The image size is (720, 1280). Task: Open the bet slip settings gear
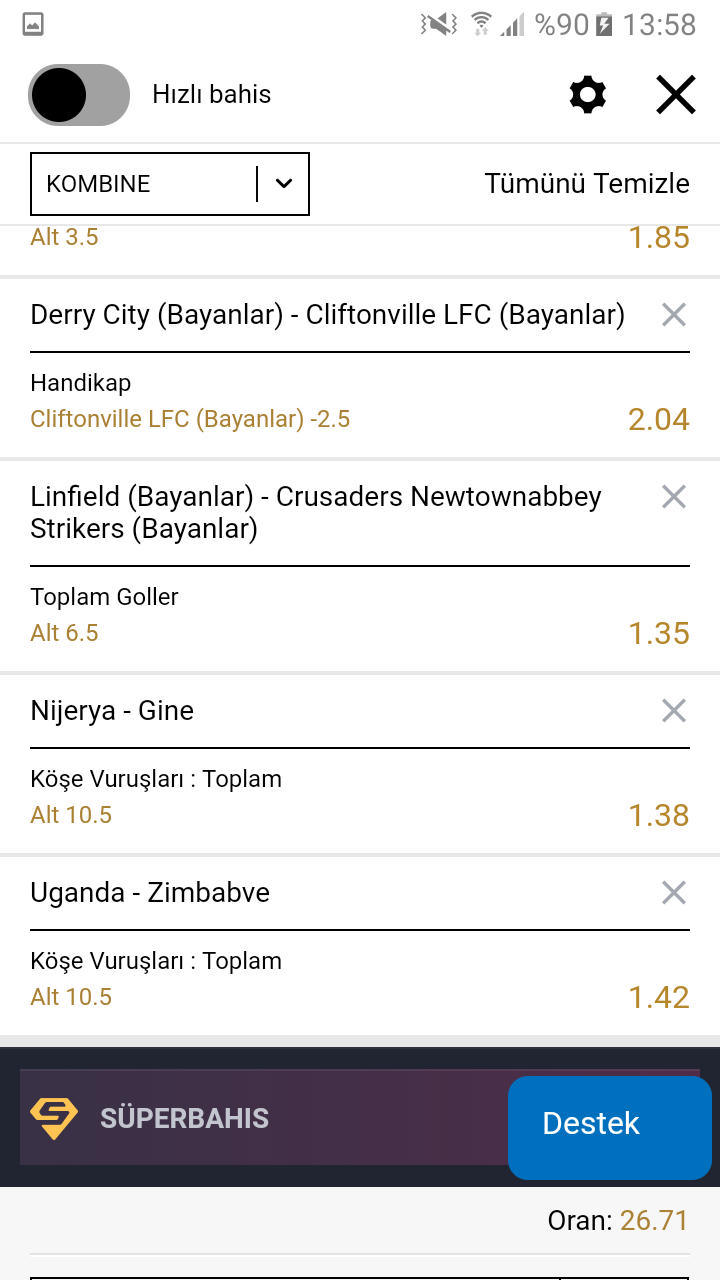click(587, 95)
